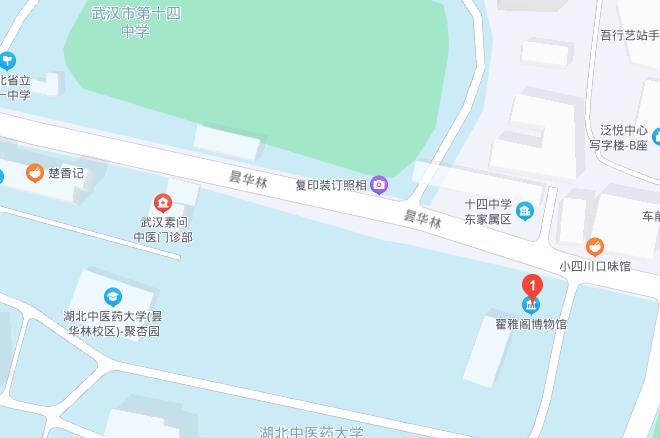Open the 楚香记 restaurant marker
The width and height of the screenshot is (660, 438).
coord(35,173)
